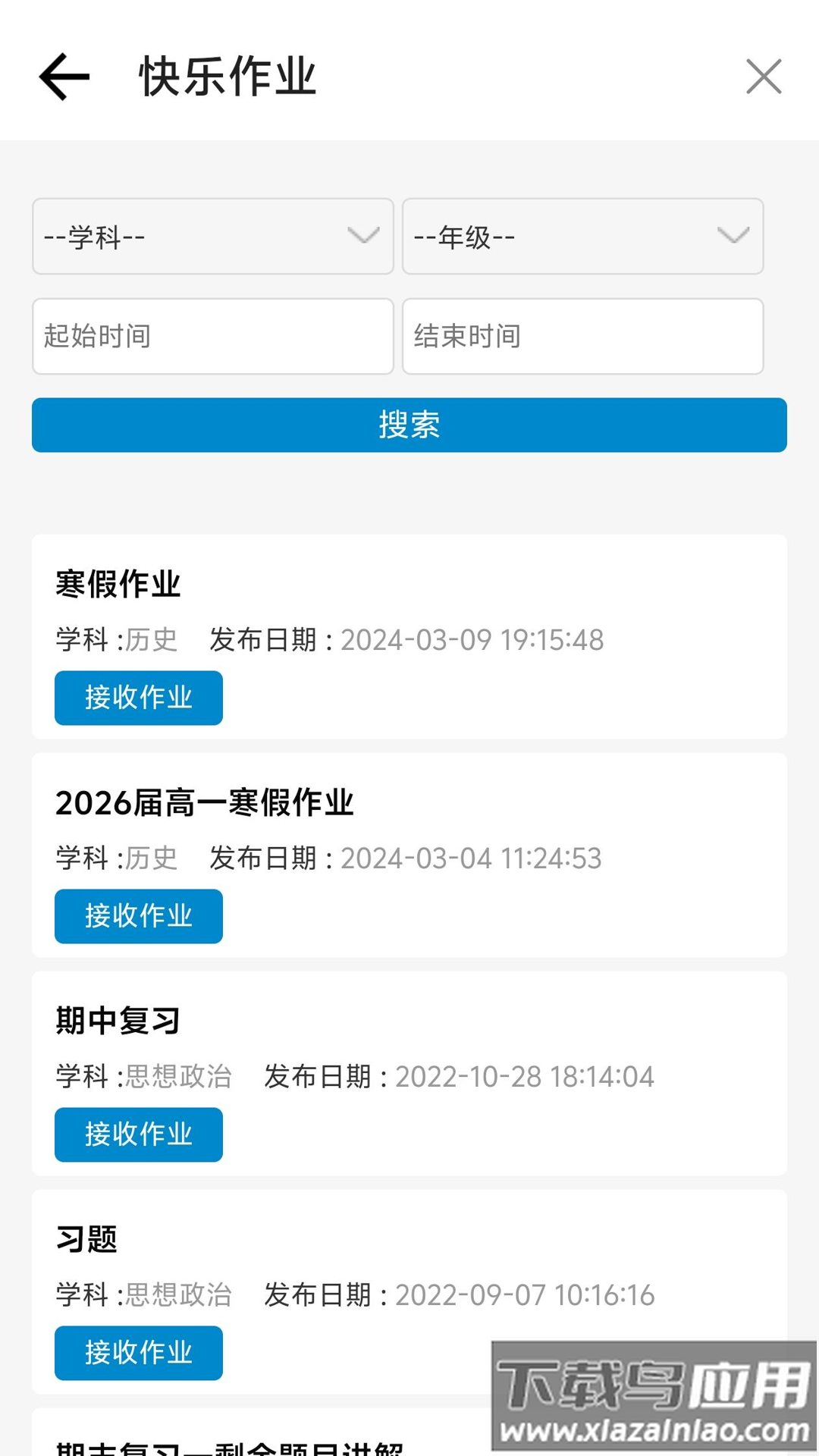The image size is (819, 1456).
Task: Expand the 年级 grade dropdown
Action: (582, 237)
